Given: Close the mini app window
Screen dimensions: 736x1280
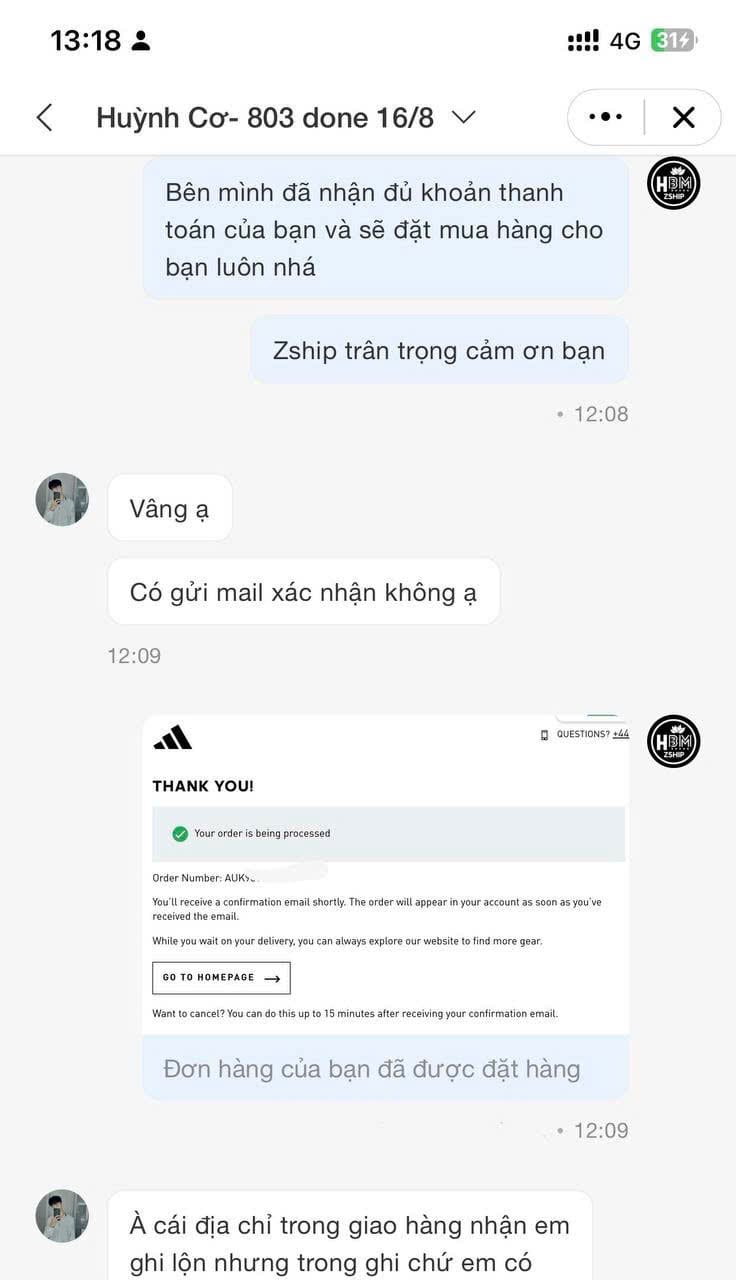Looking at the screenshot, I should click(x=683, y=118).
